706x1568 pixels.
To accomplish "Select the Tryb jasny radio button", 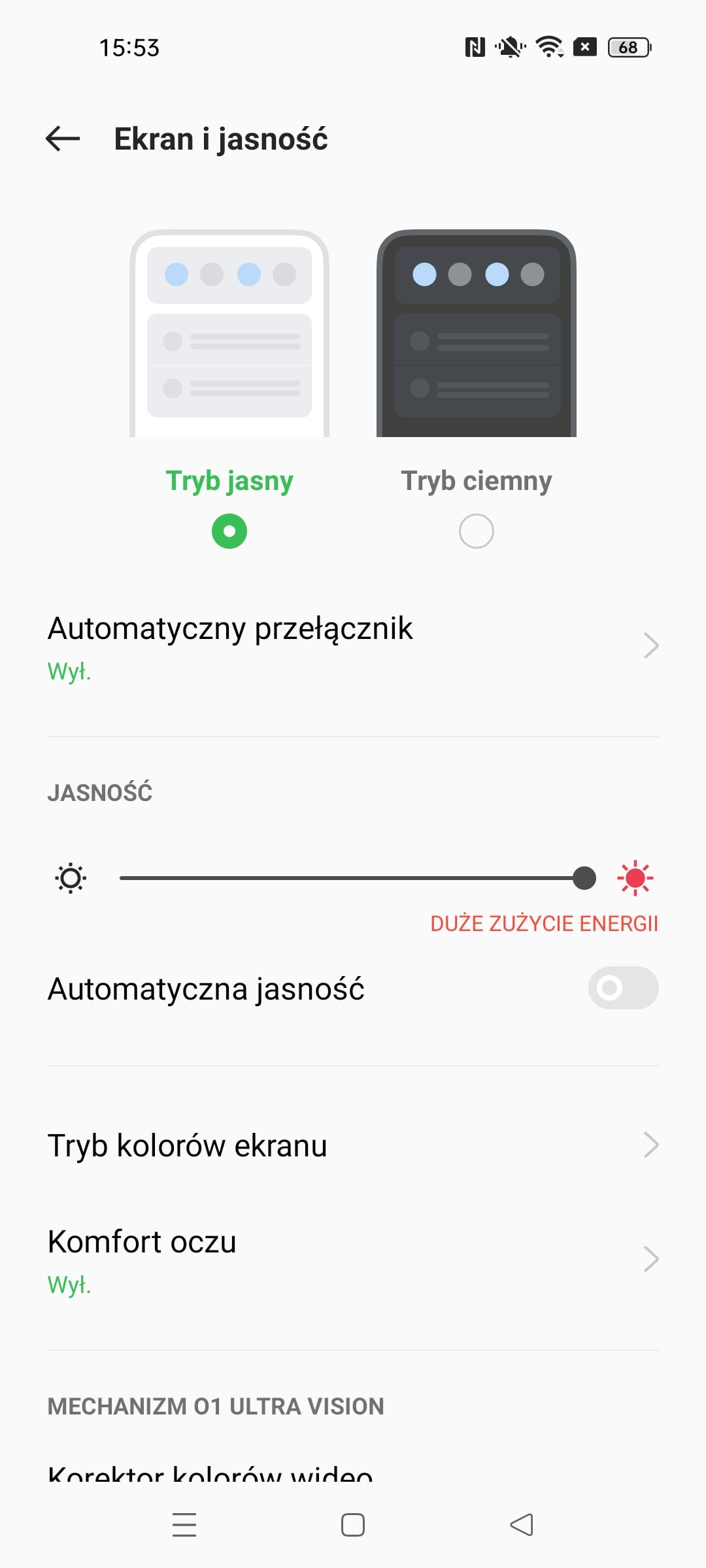I will coord(229,531).
